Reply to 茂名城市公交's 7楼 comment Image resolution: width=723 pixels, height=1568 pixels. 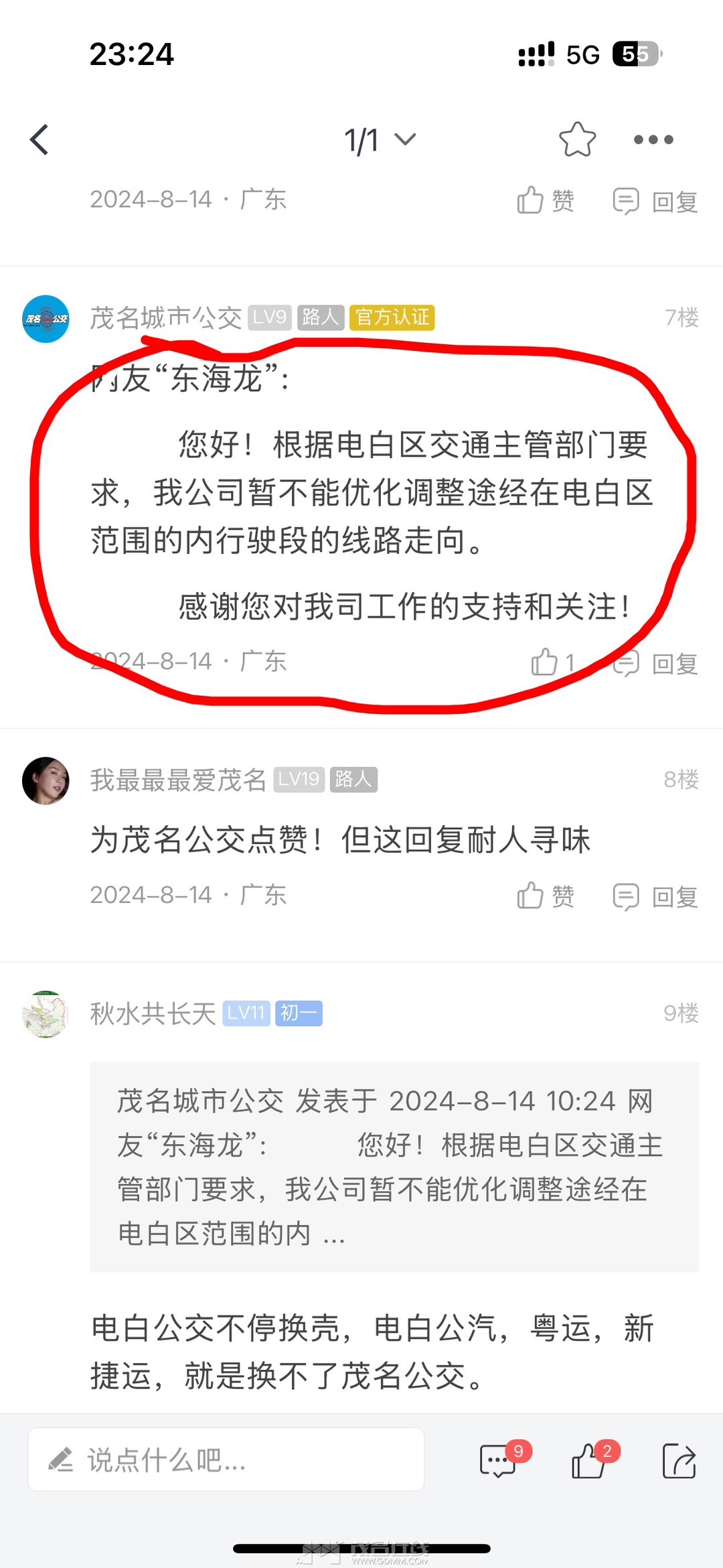pos(656,664)
